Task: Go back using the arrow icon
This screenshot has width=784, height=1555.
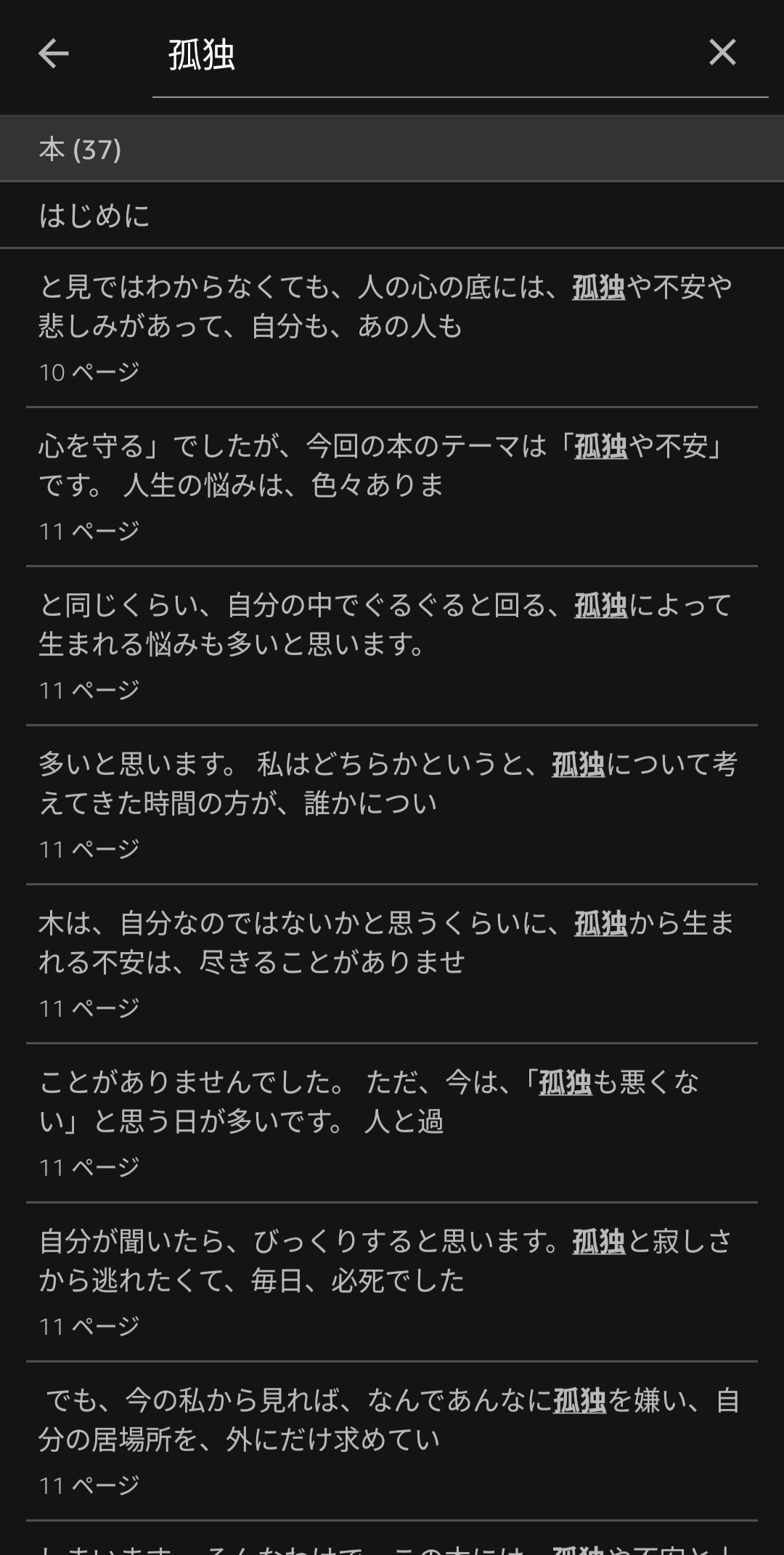Action: tap(53, 53)
